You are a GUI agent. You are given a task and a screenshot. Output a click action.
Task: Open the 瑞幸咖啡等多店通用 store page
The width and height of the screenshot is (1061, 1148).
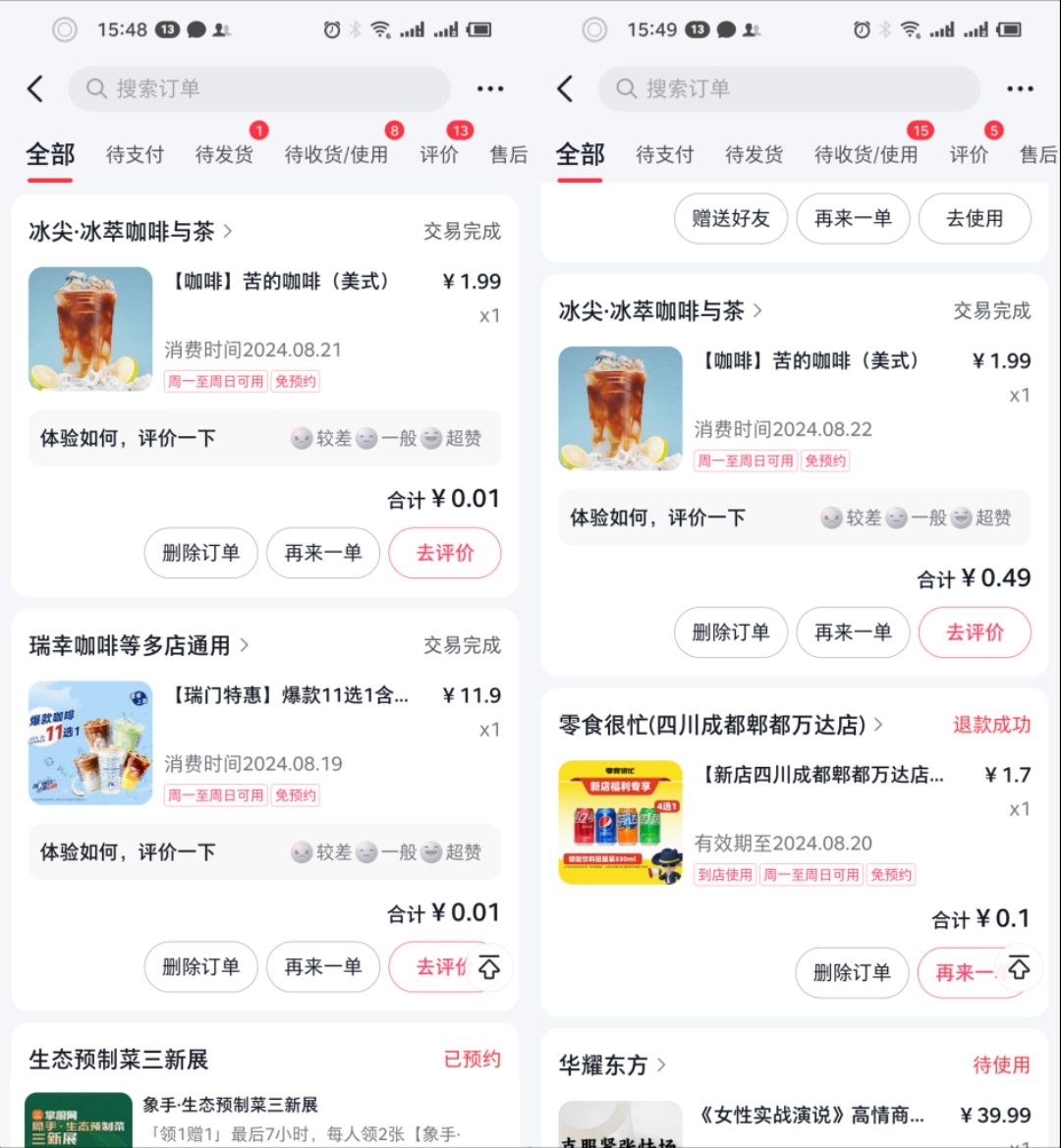(x=139, y=645)
